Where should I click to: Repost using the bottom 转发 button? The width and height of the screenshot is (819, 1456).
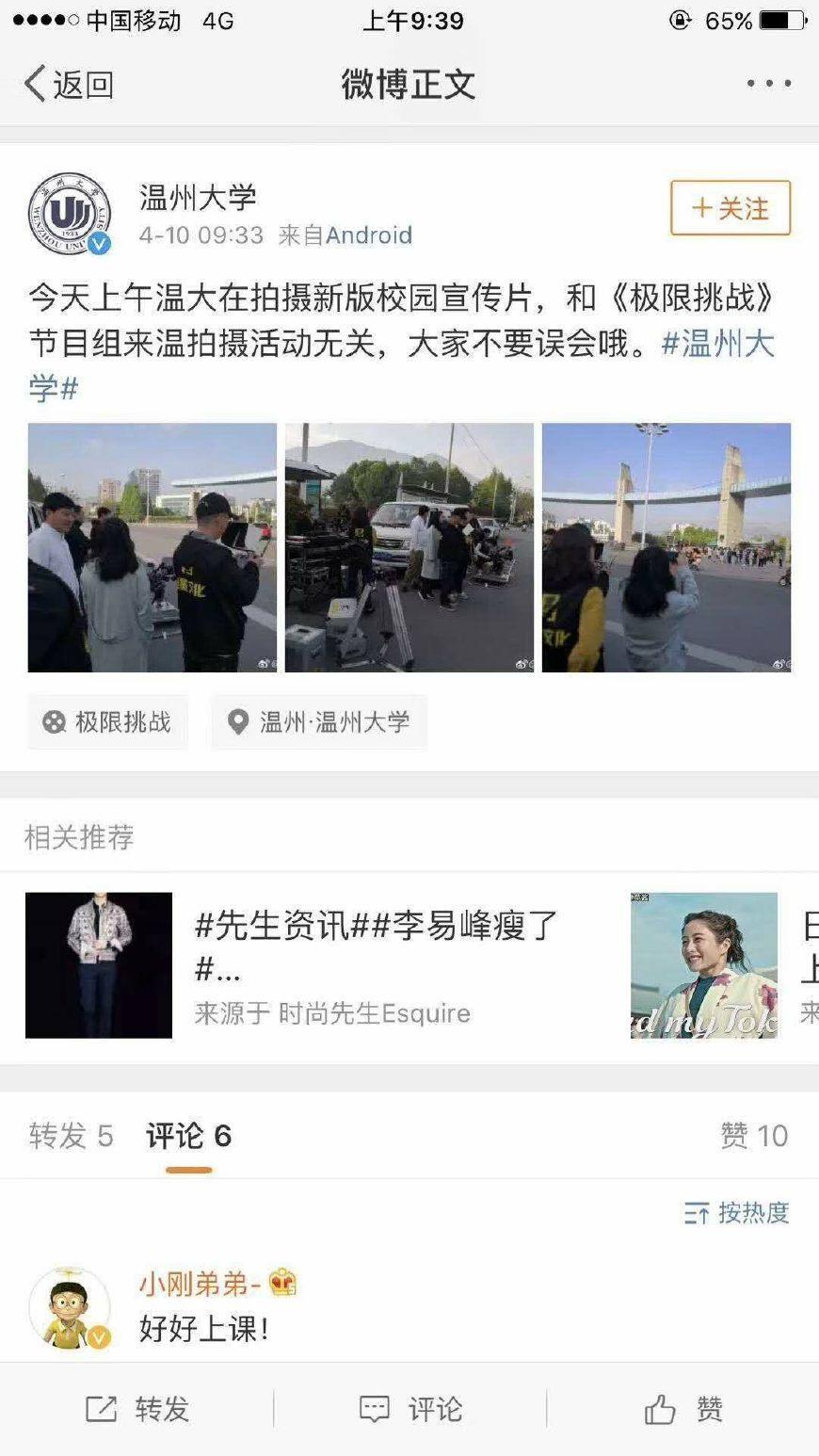pos(137,1409)
